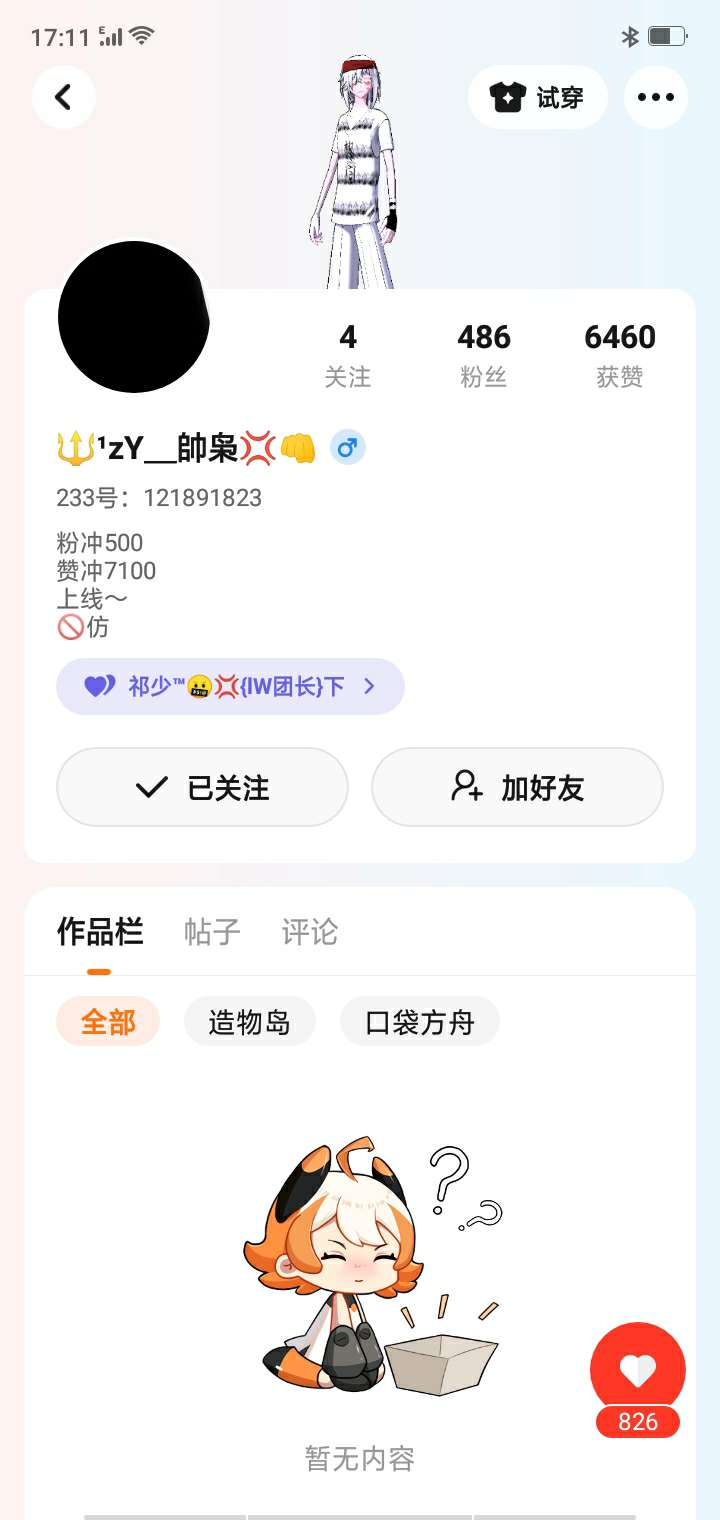
Task: Tap the red heart like button
Action: pos(638,1370)
